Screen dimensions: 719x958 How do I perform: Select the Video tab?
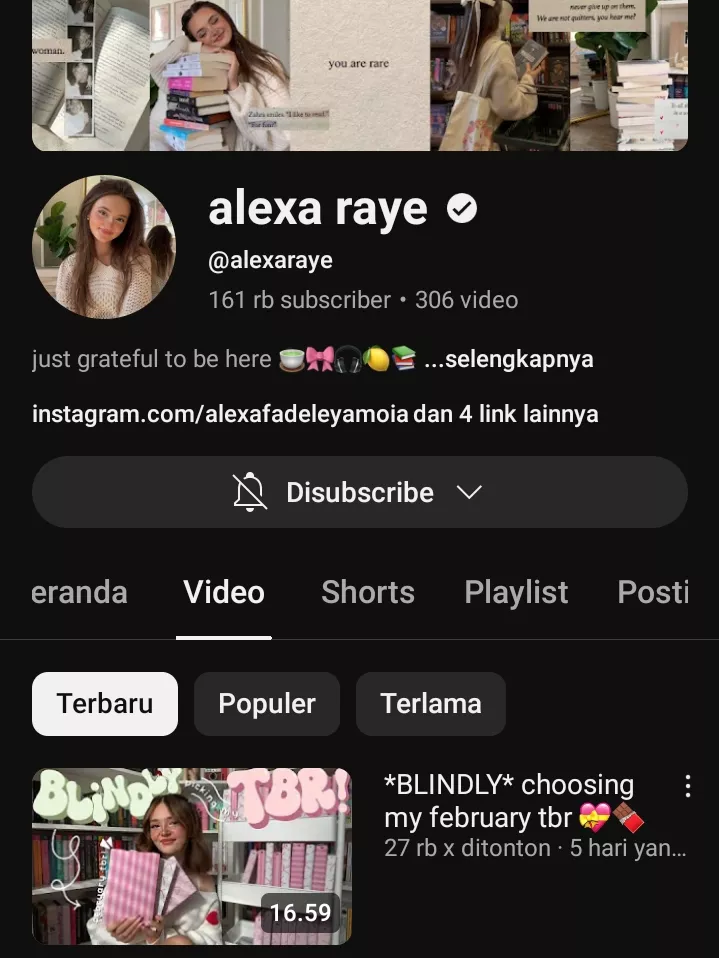(x=224, y=592)
